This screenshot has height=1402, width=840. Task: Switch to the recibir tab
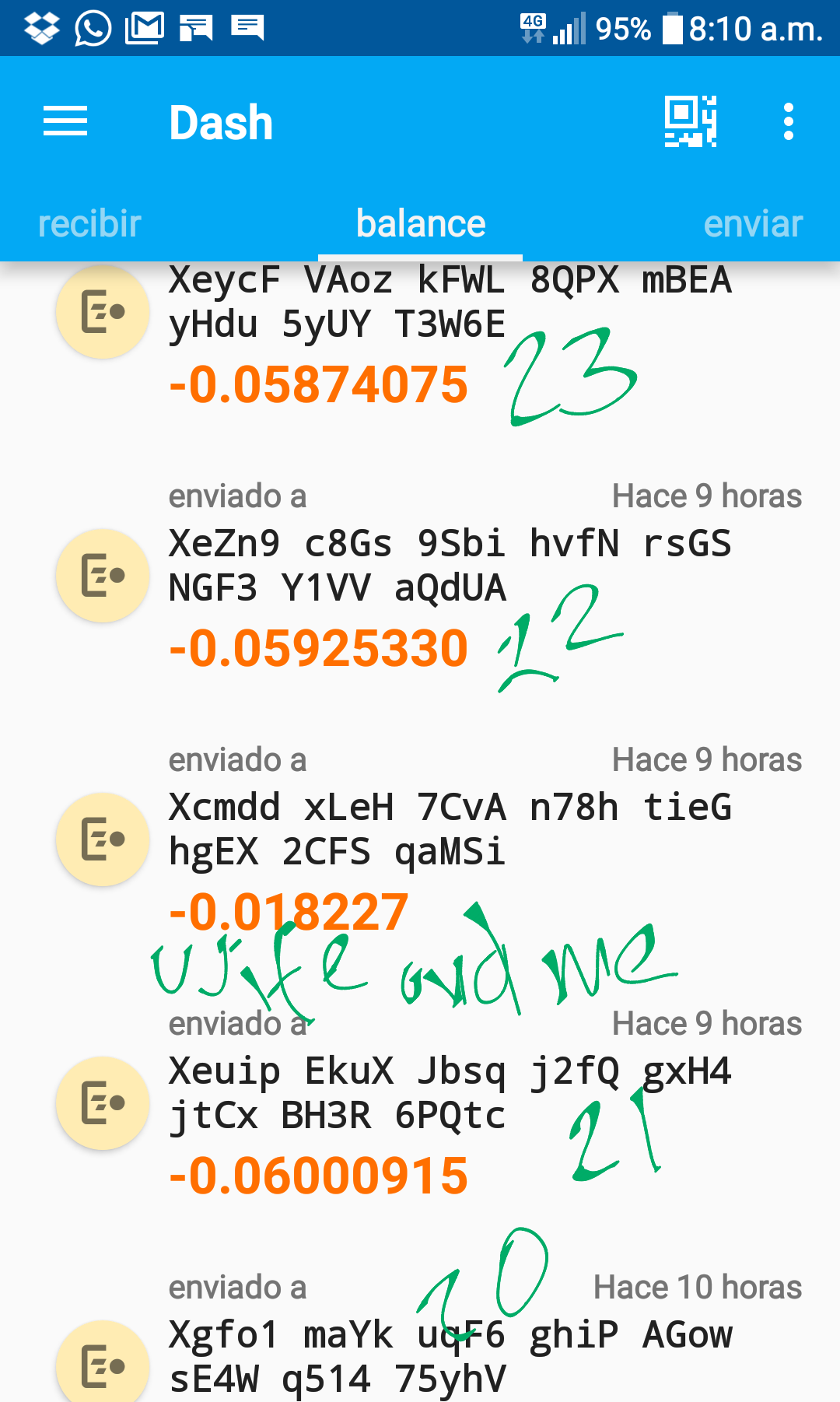89,224
